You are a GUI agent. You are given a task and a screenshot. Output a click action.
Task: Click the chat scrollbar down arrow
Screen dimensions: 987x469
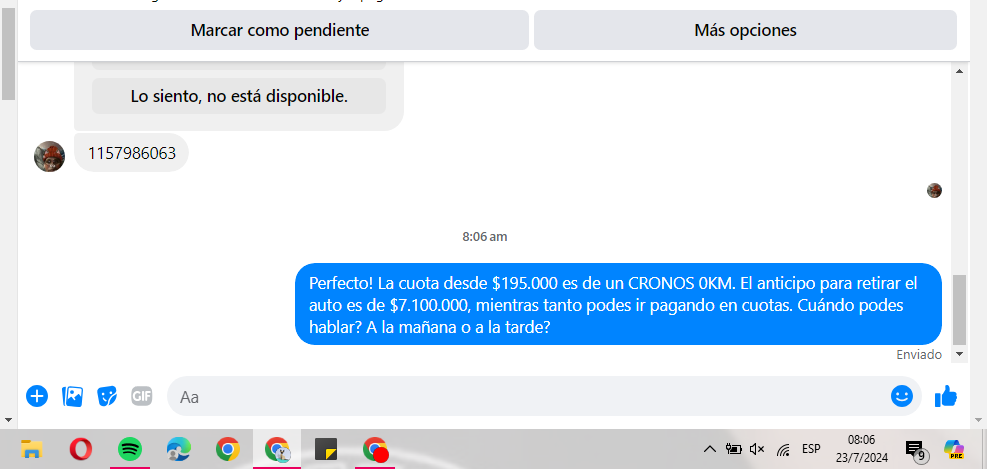point(960,353)
